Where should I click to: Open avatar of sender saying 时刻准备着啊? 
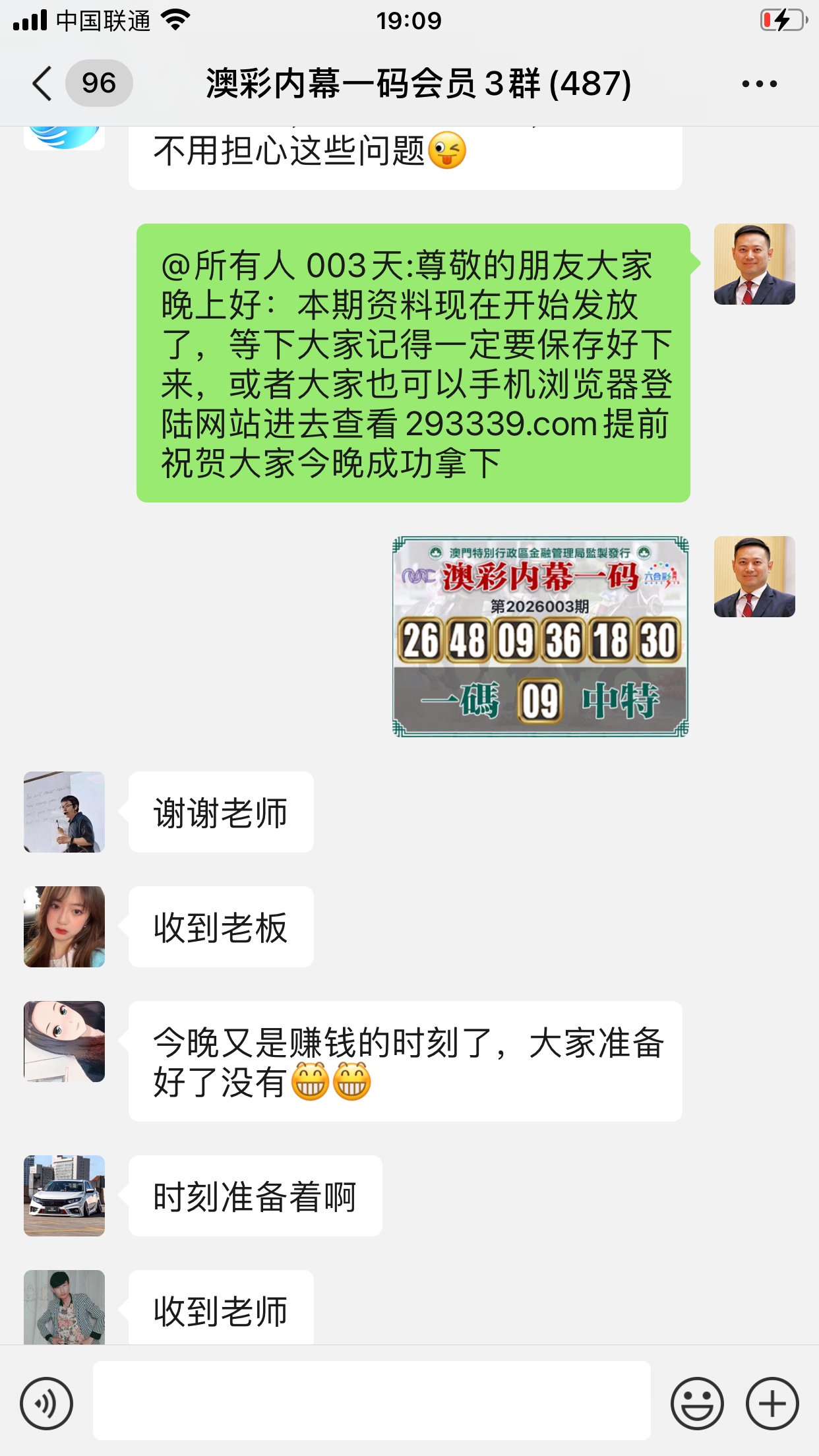tap(64, 1196)
